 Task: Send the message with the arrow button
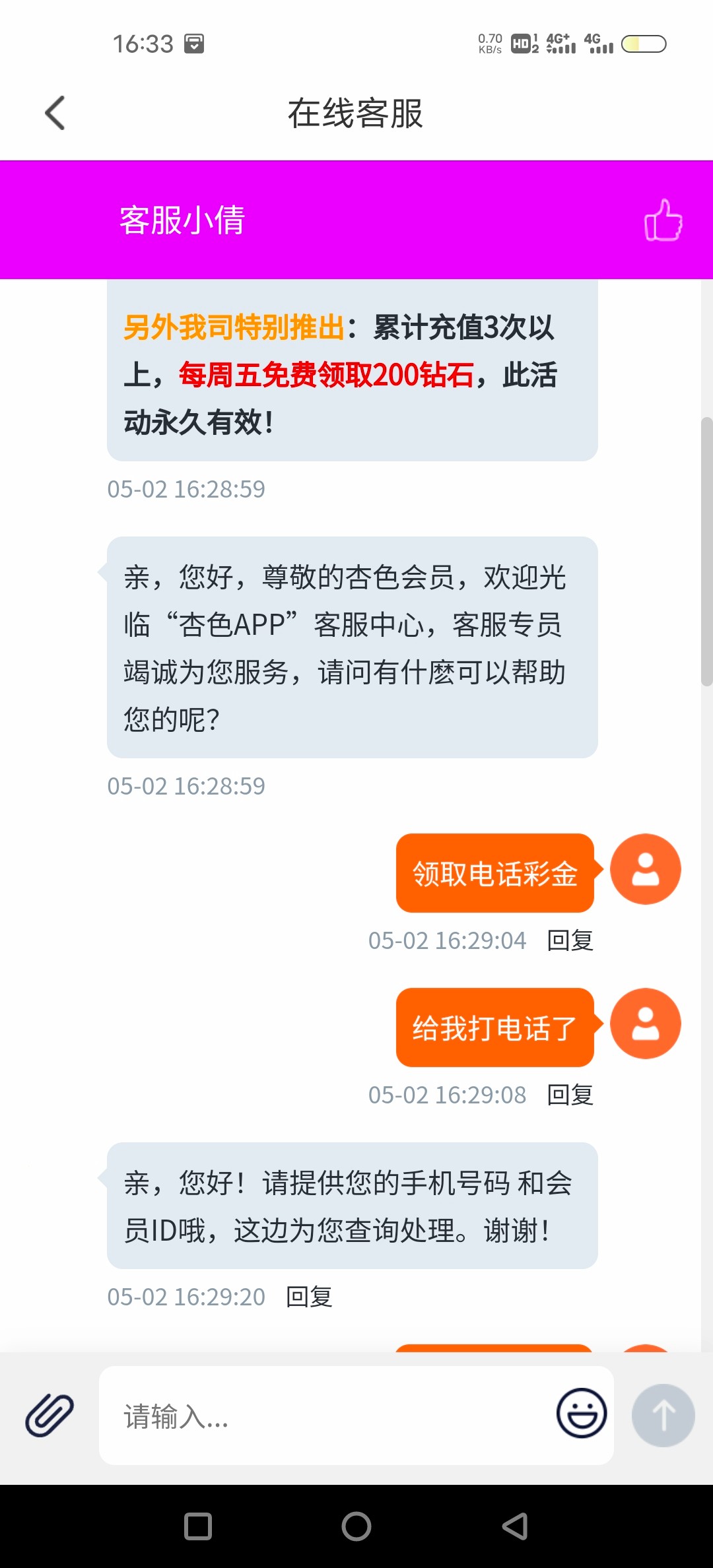(663, 1416)
